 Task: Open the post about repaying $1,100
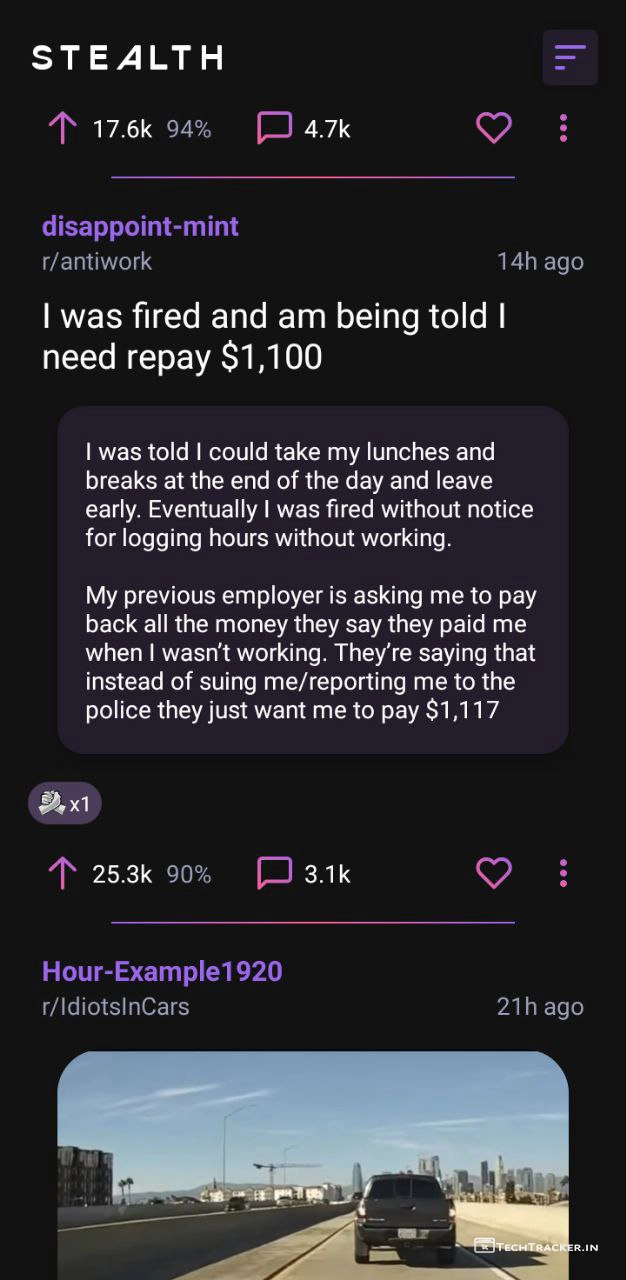274,338
